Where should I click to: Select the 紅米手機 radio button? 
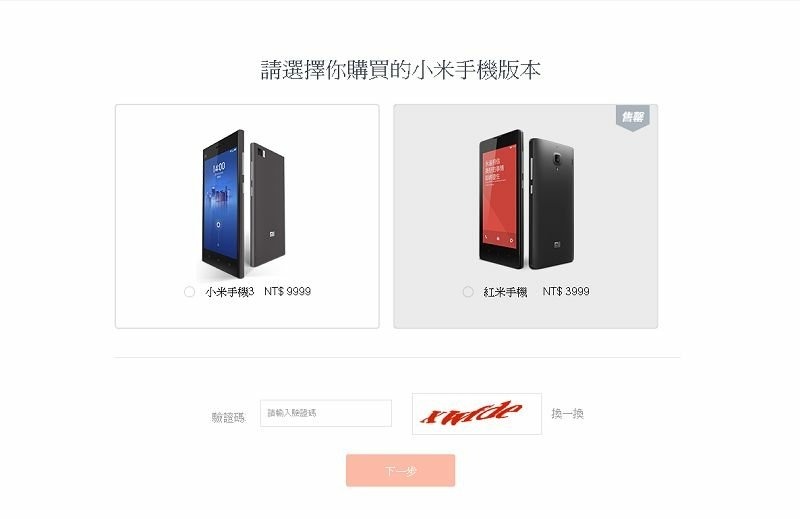tap(468, 292)
